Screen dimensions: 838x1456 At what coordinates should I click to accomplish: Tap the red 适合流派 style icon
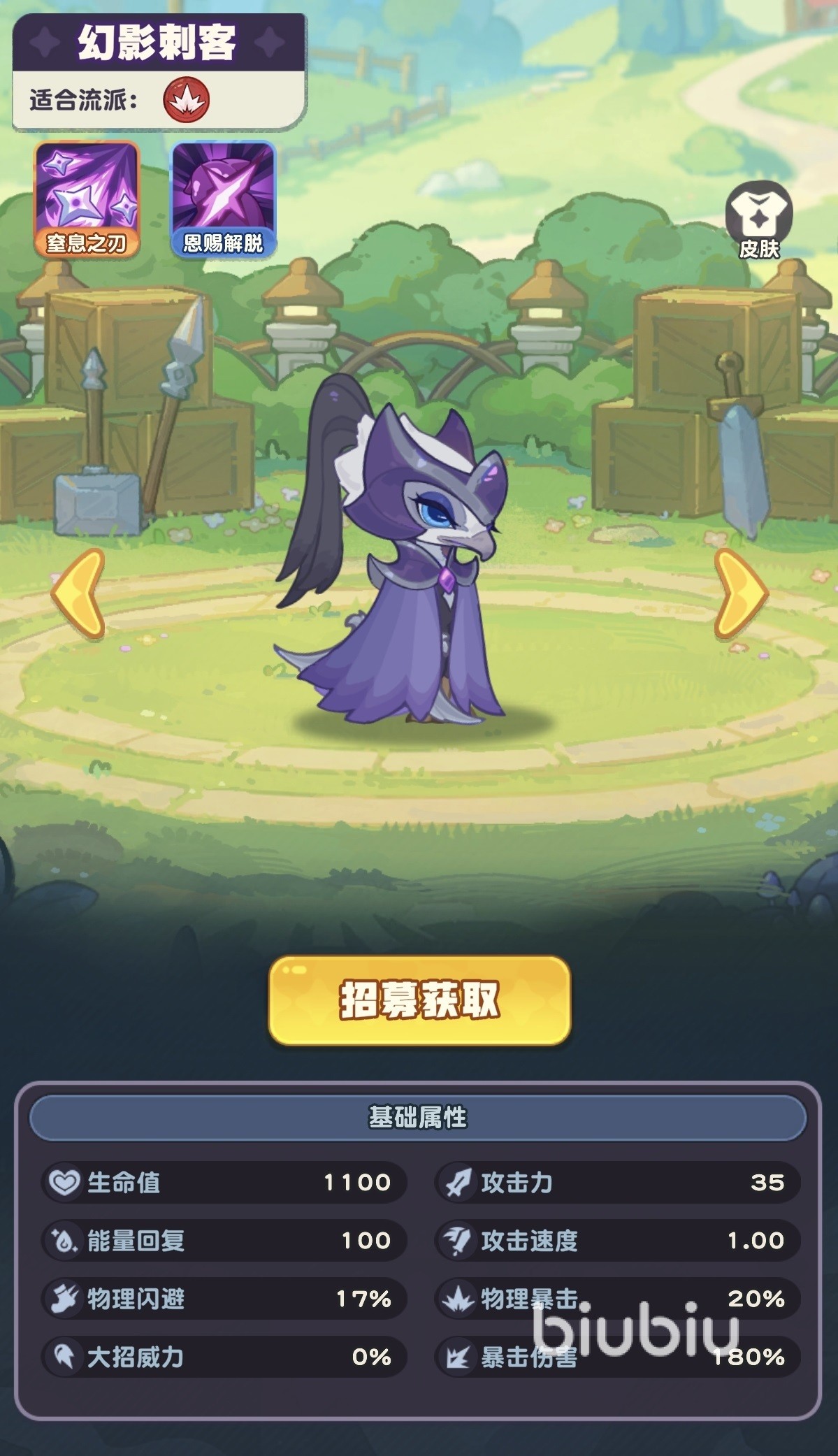point(187,100)
